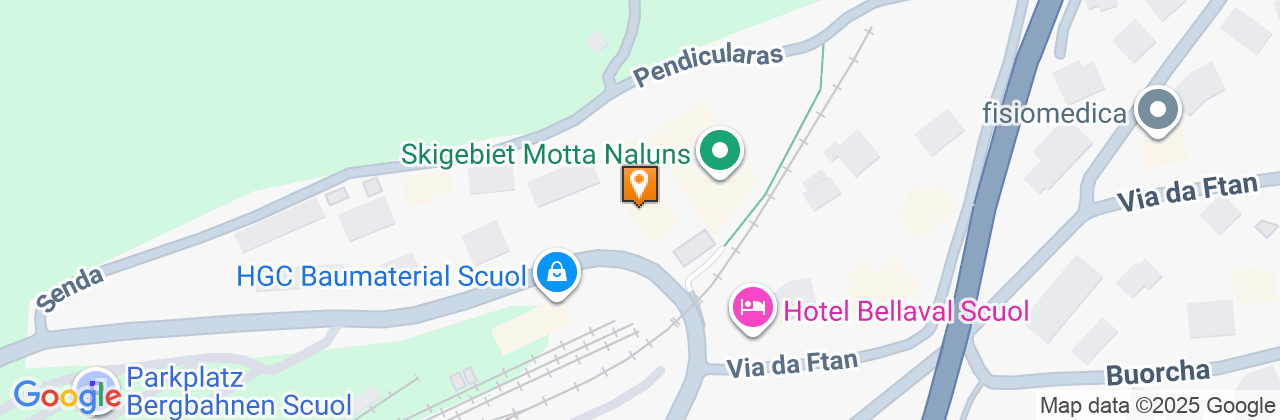The width and height of the screenshot is (1280, 420).
Task: Select the fisiomedica place marker
Action: pos(1158,109)
